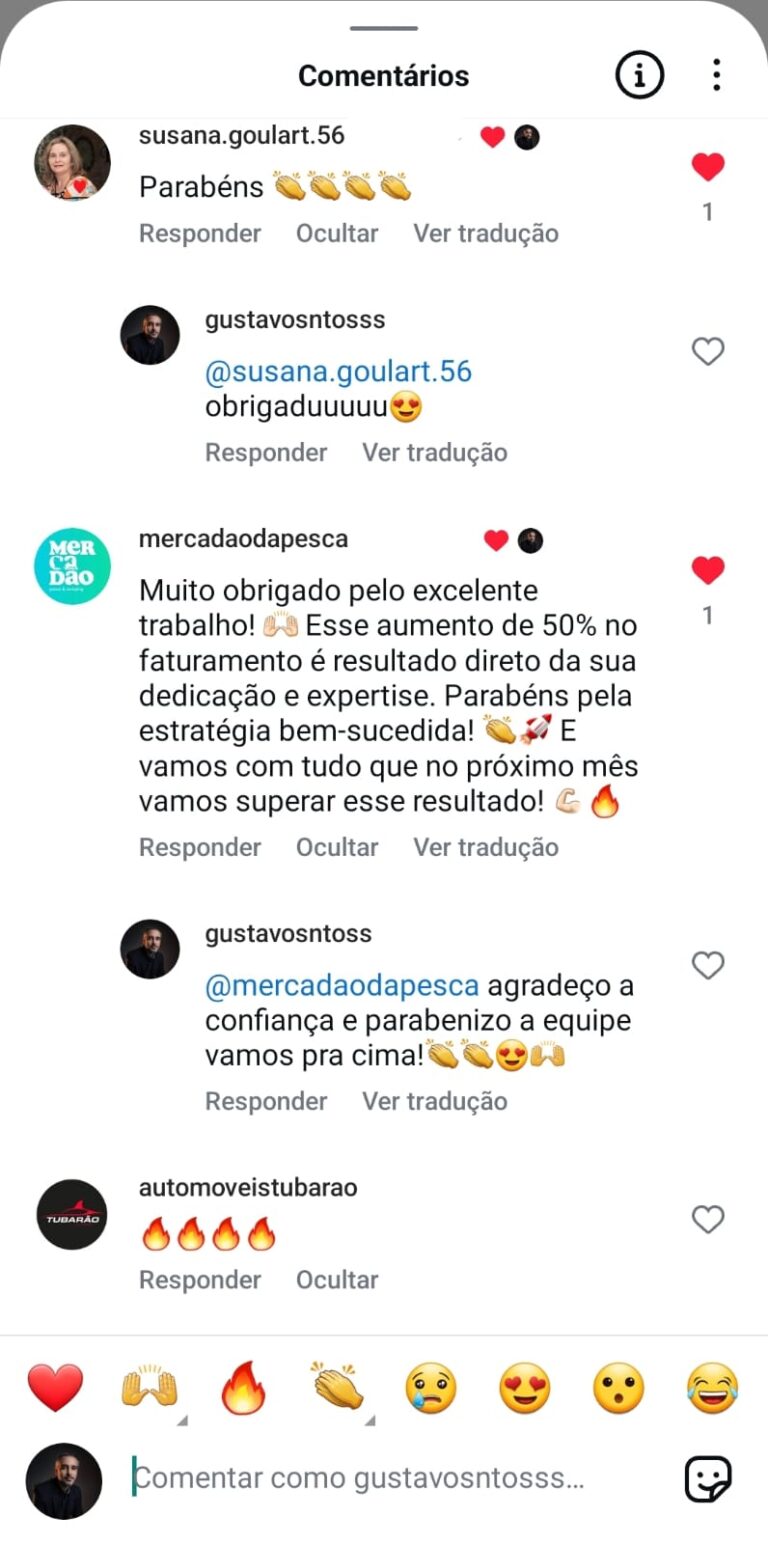Image resolution: width=768 pixels, height=1544 pixels.
Task: Open the three-dot options menu
Action: coord(716,75)
